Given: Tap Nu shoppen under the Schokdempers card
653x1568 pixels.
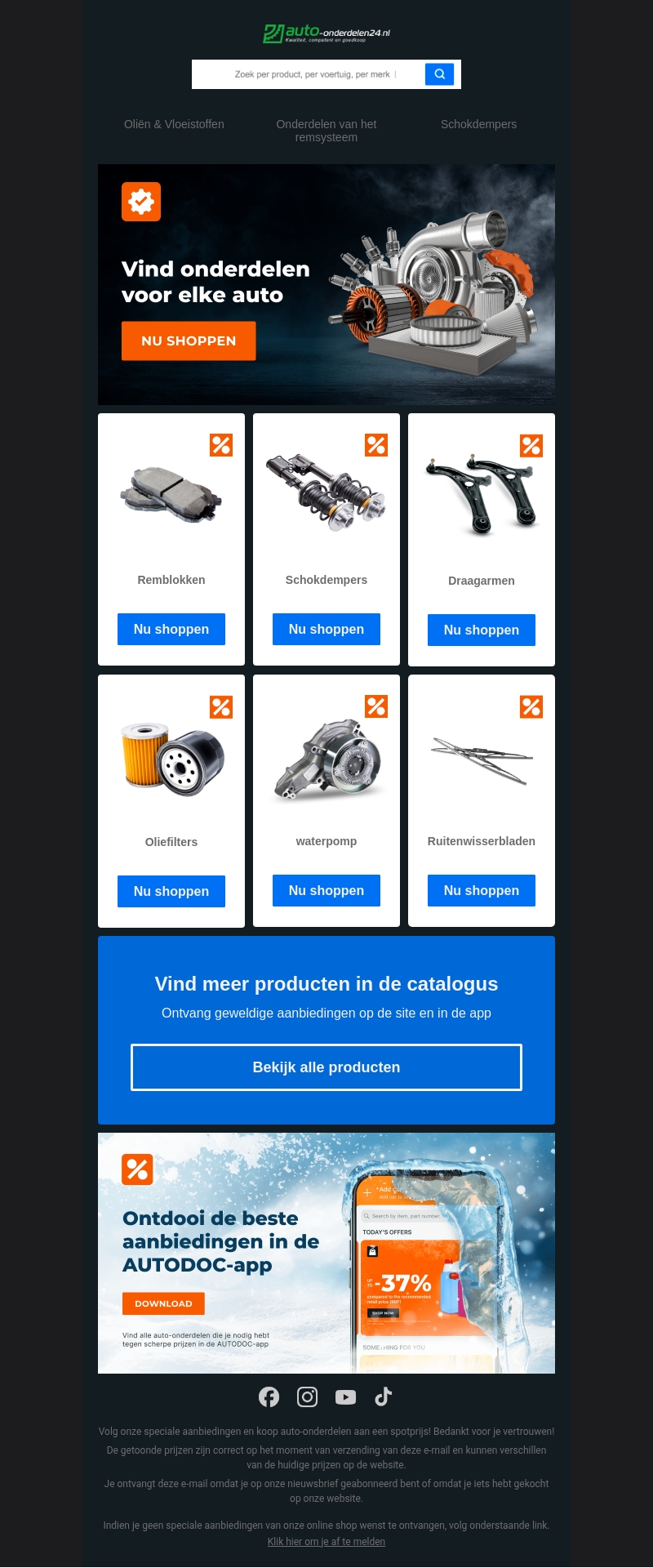Looking at the screenshot, I should coord(326,629).
